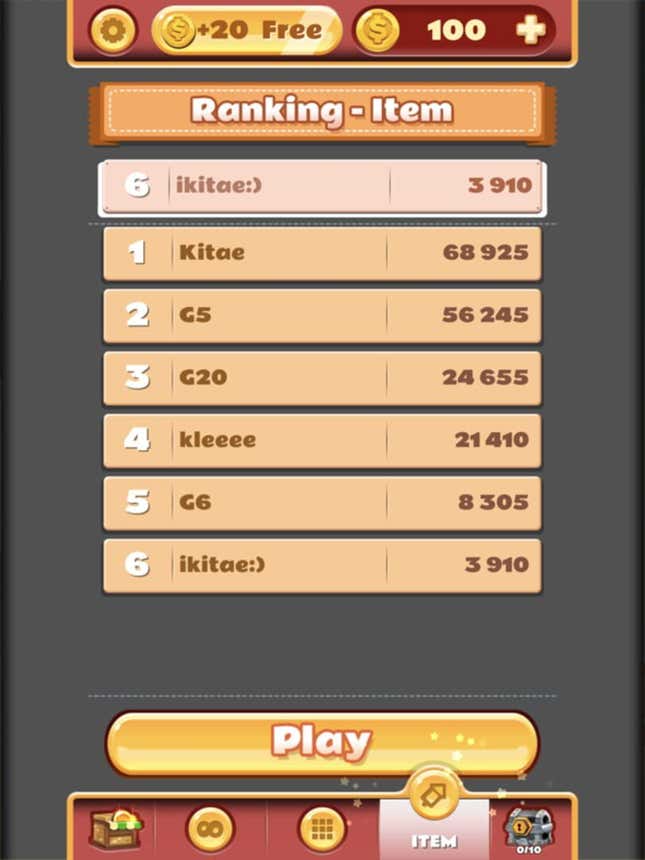The height and width of the screenshot is (860, 645).
Task: Add more coins with the plus button
Action: tap(531, 31)
